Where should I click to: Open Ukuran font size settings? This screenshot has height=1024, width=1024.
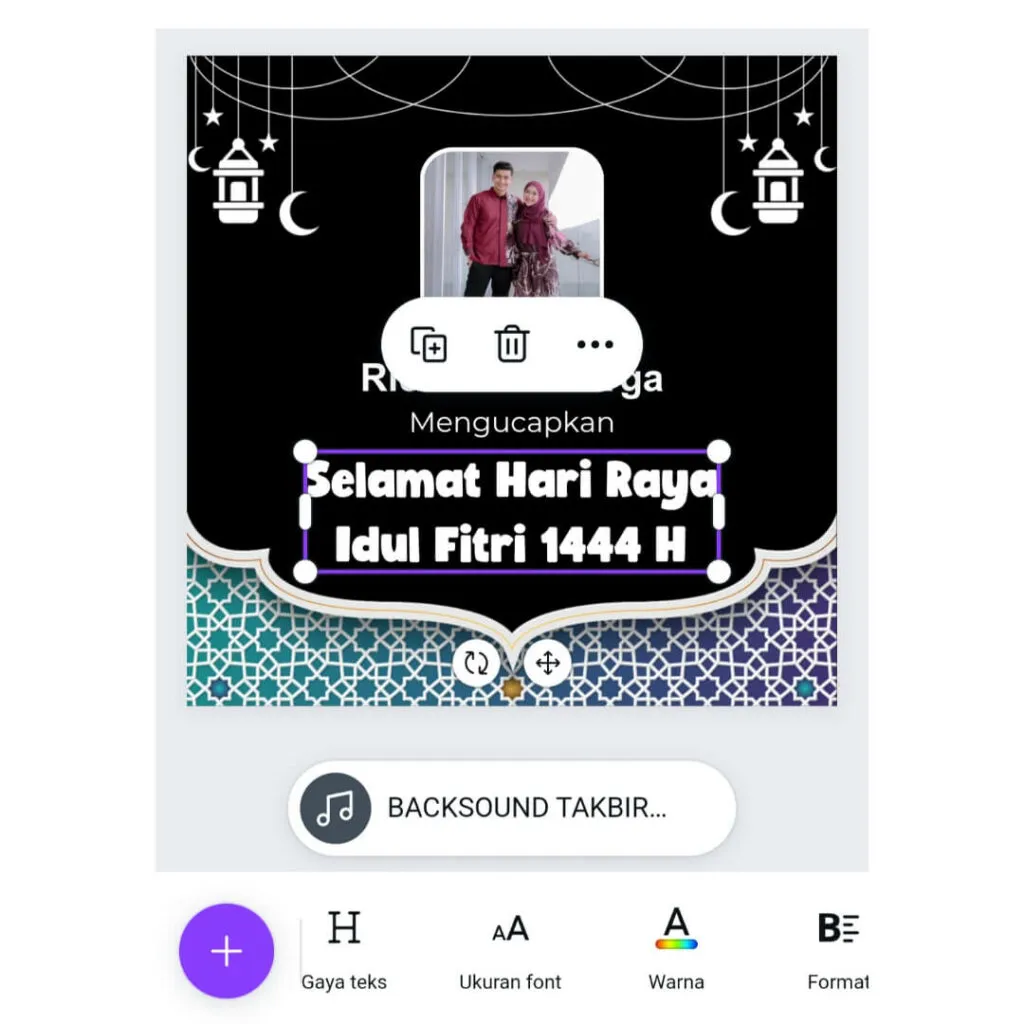510,949
